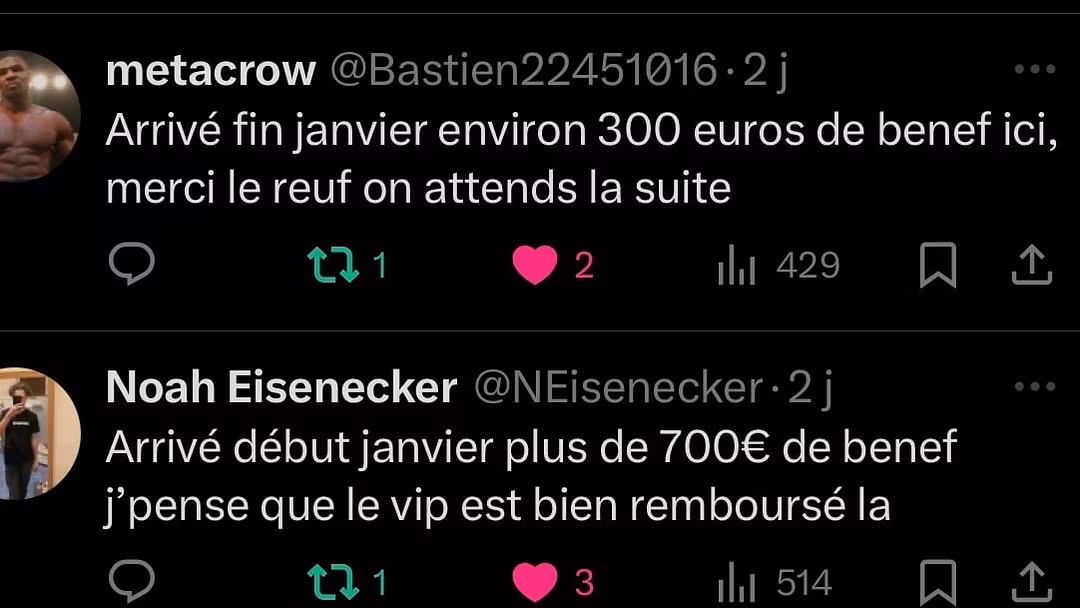Retweet Noah Eisenecker's tweet
This screenshot has width=1080, height=608.
click(x=332, y=582)
